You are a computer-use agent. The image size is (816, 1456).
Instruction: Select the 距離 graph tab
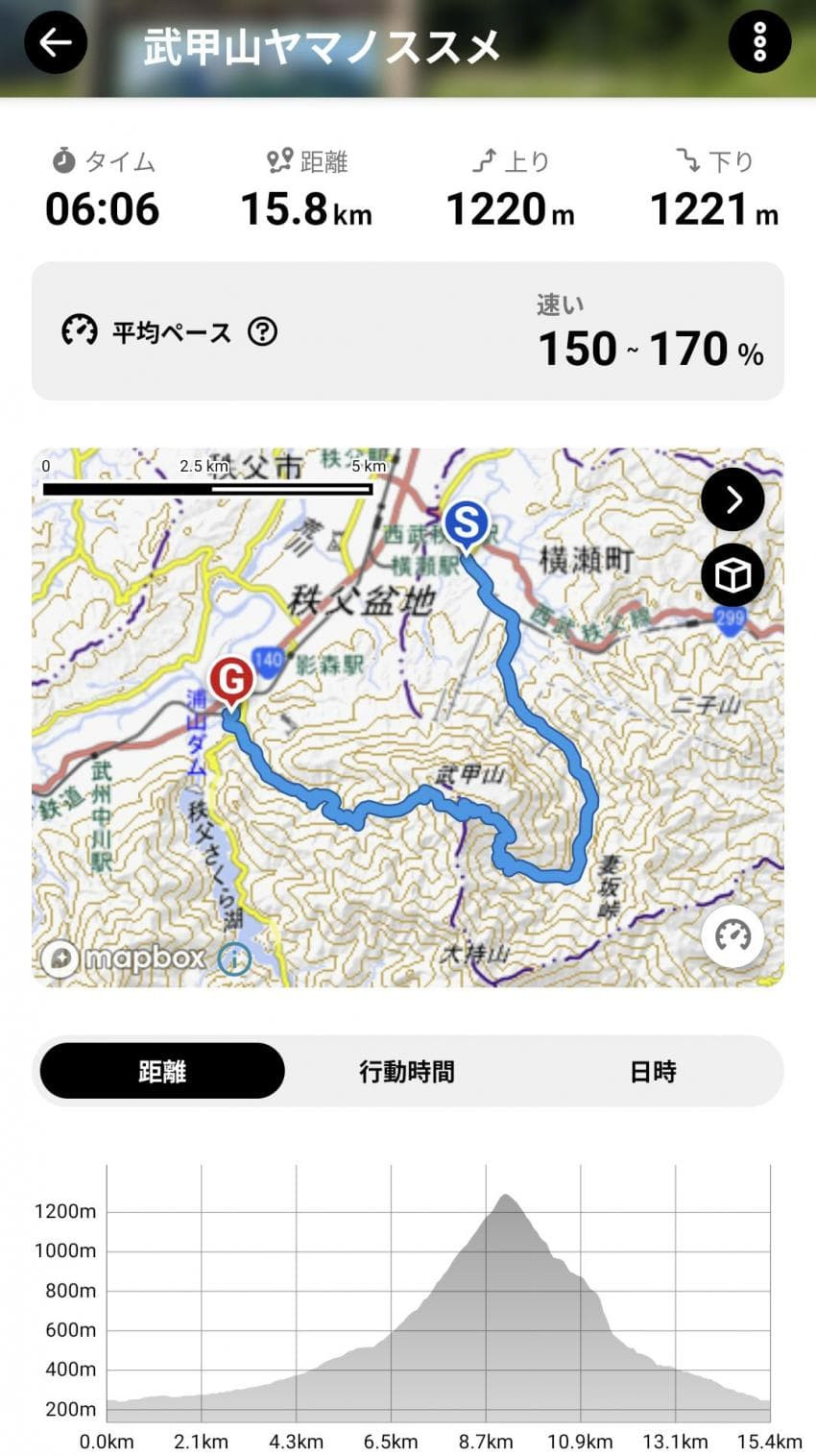point(162,1071)
